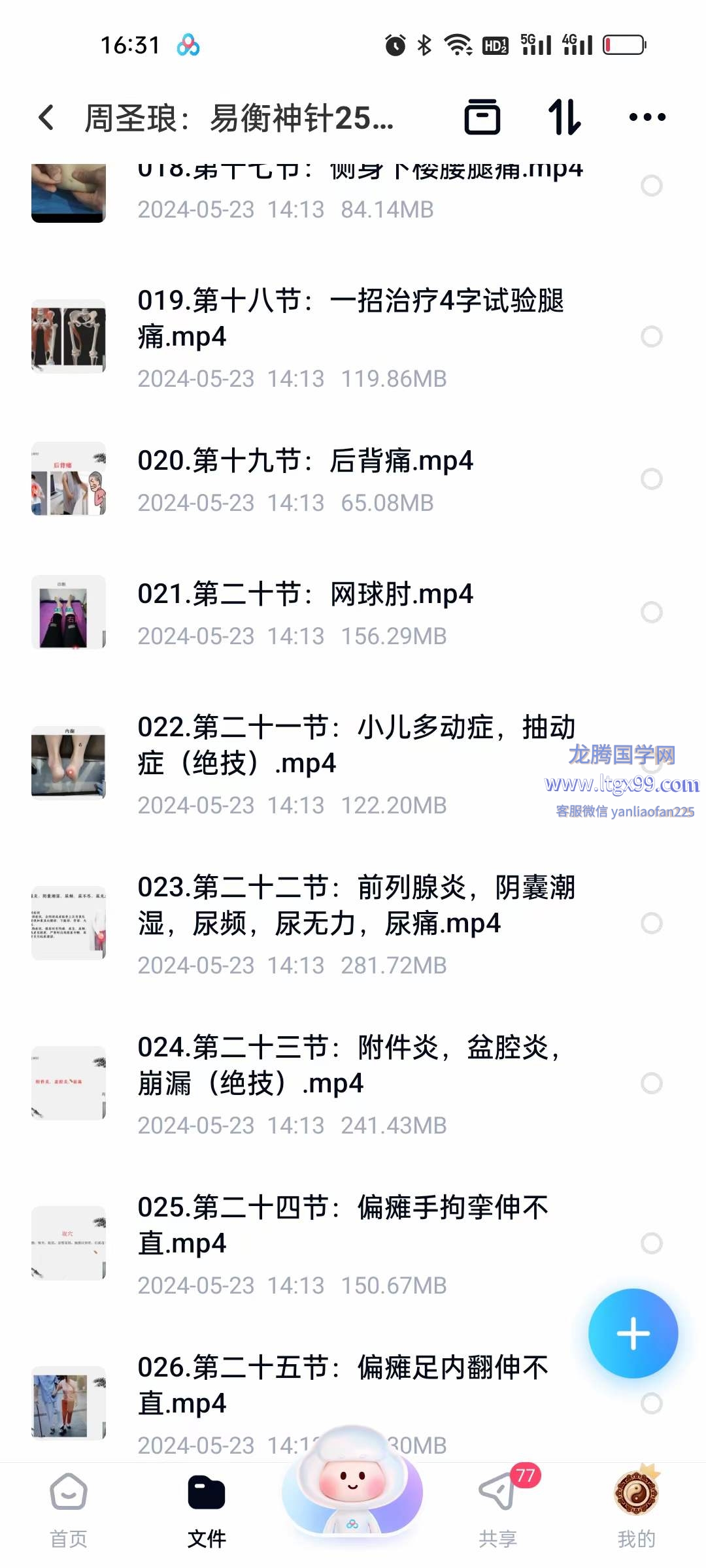Open 021 第二十节 网球肘.mp4

305,595
